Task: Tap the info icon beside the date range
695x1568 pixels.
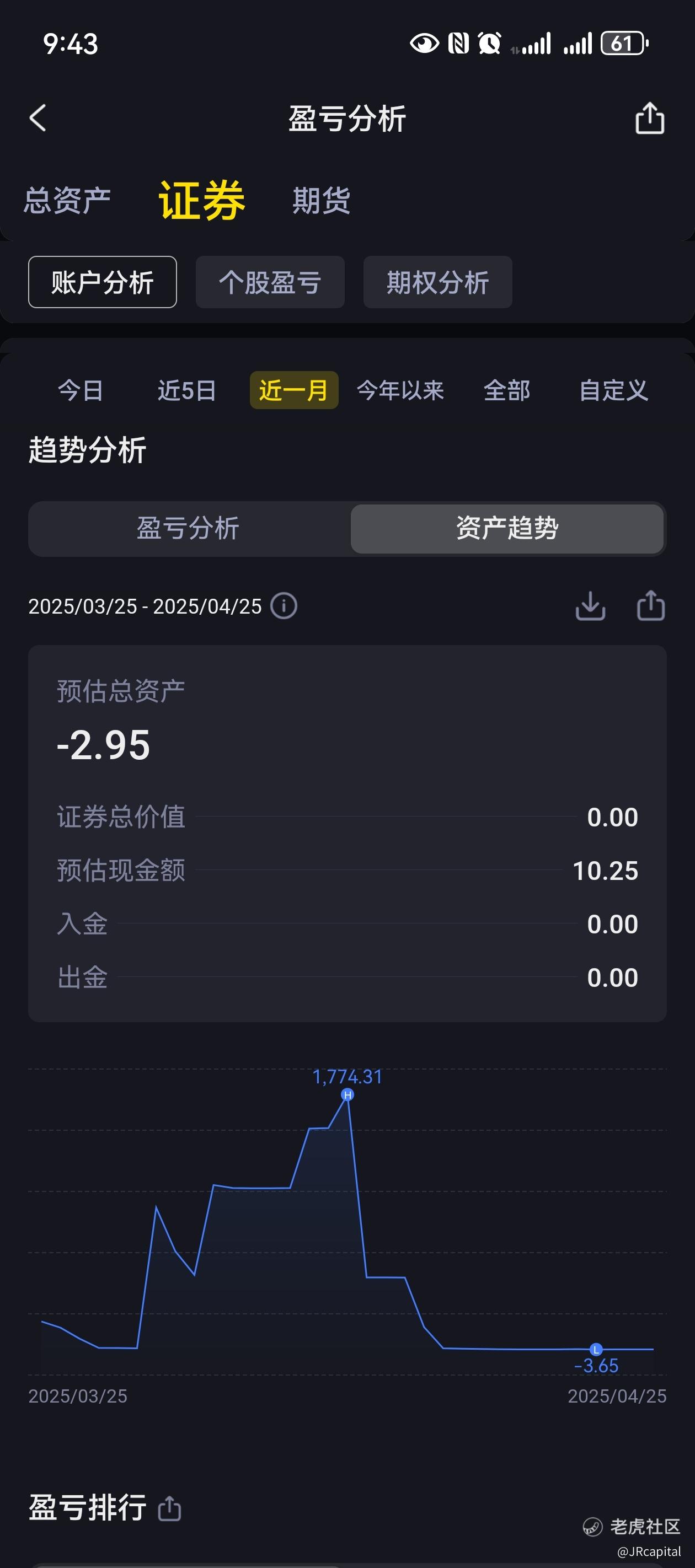Action: coord(284,606)
